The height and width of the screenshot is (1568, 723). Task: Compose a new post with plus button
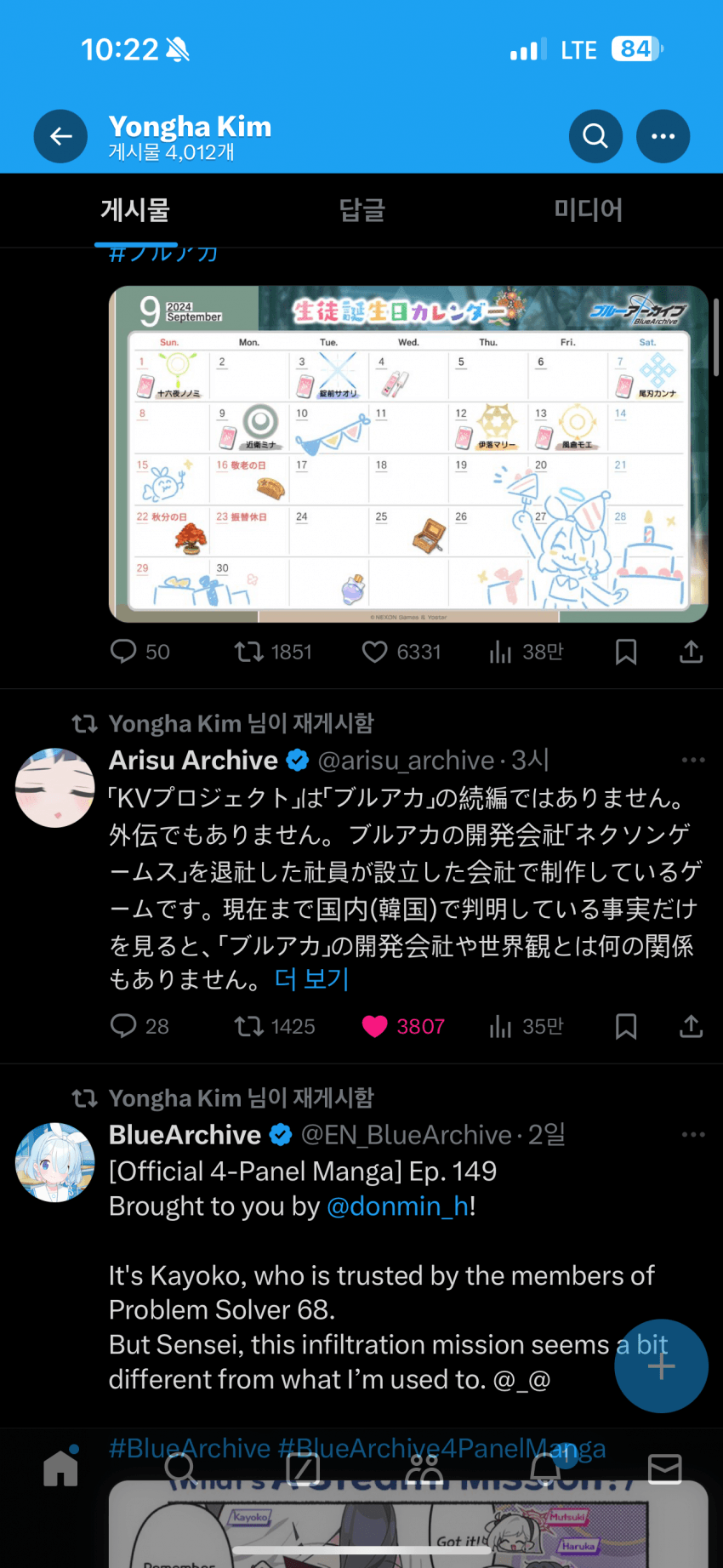click(x=662, y=1366)
